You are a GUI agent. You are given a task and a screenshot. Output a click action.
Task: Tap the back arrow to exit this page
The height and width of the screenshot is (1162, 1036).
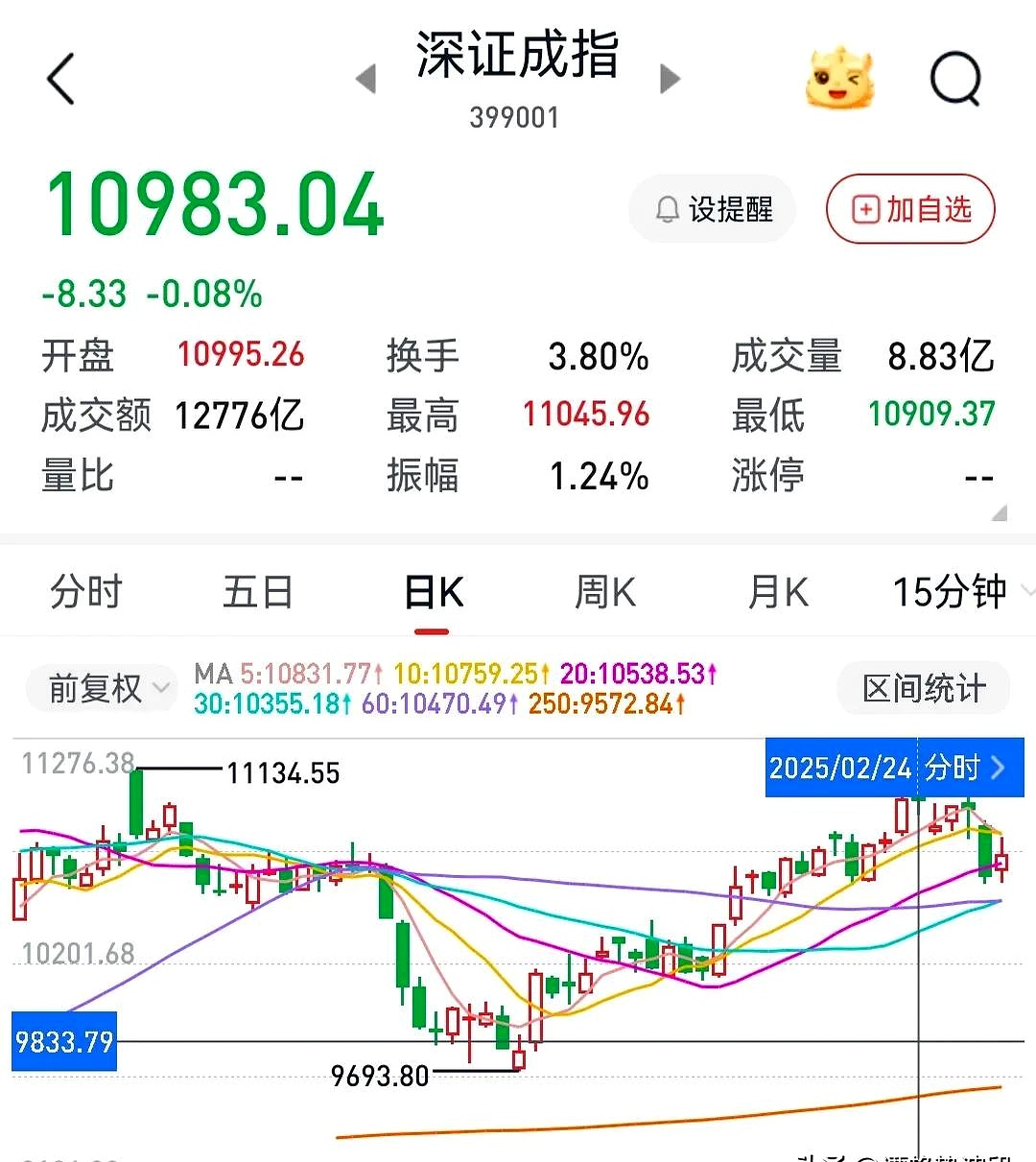pyautogui.click(x=60, y=79)
